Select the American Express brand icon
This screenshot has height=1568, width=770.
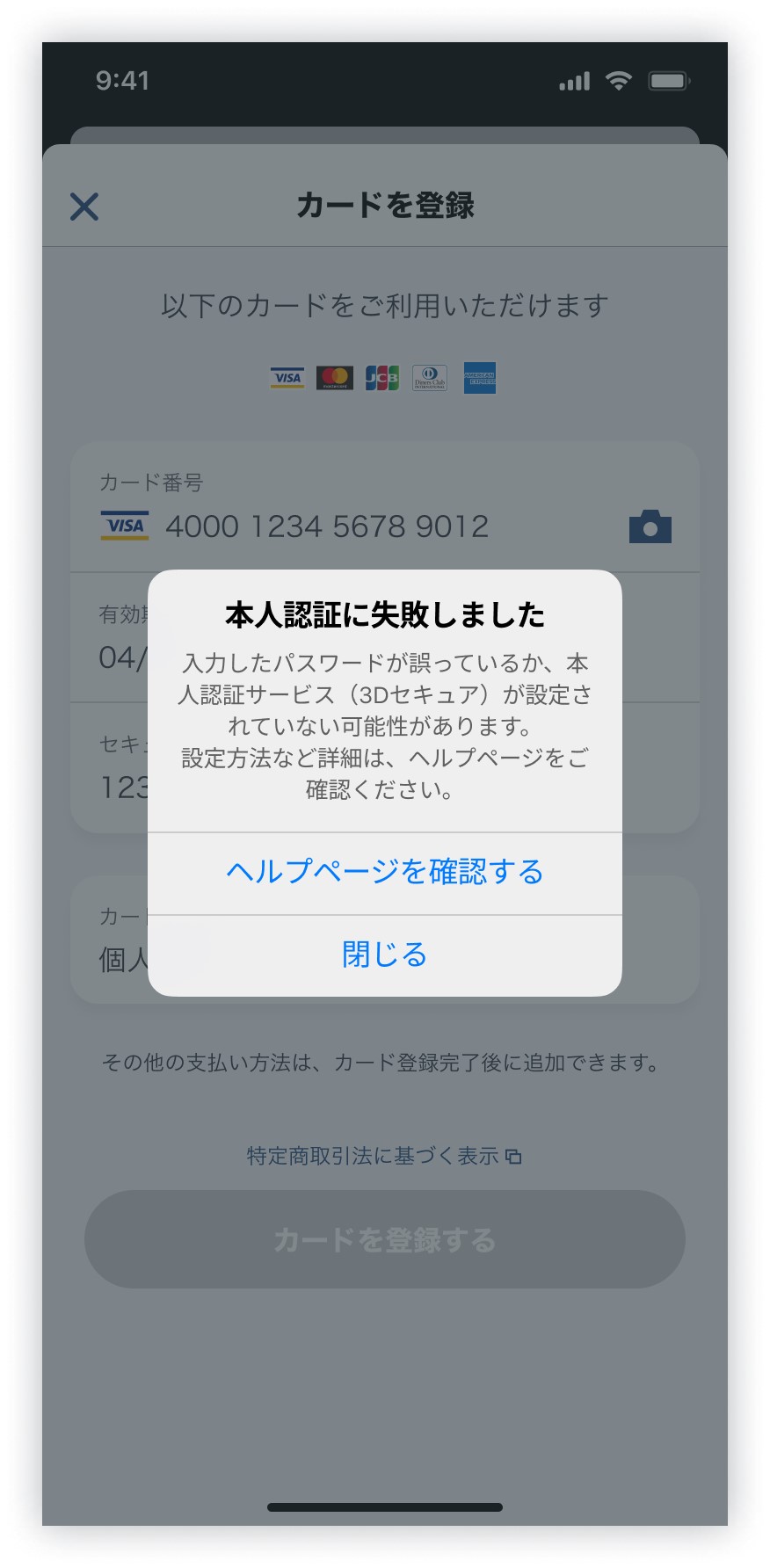(x=479, y=377)
